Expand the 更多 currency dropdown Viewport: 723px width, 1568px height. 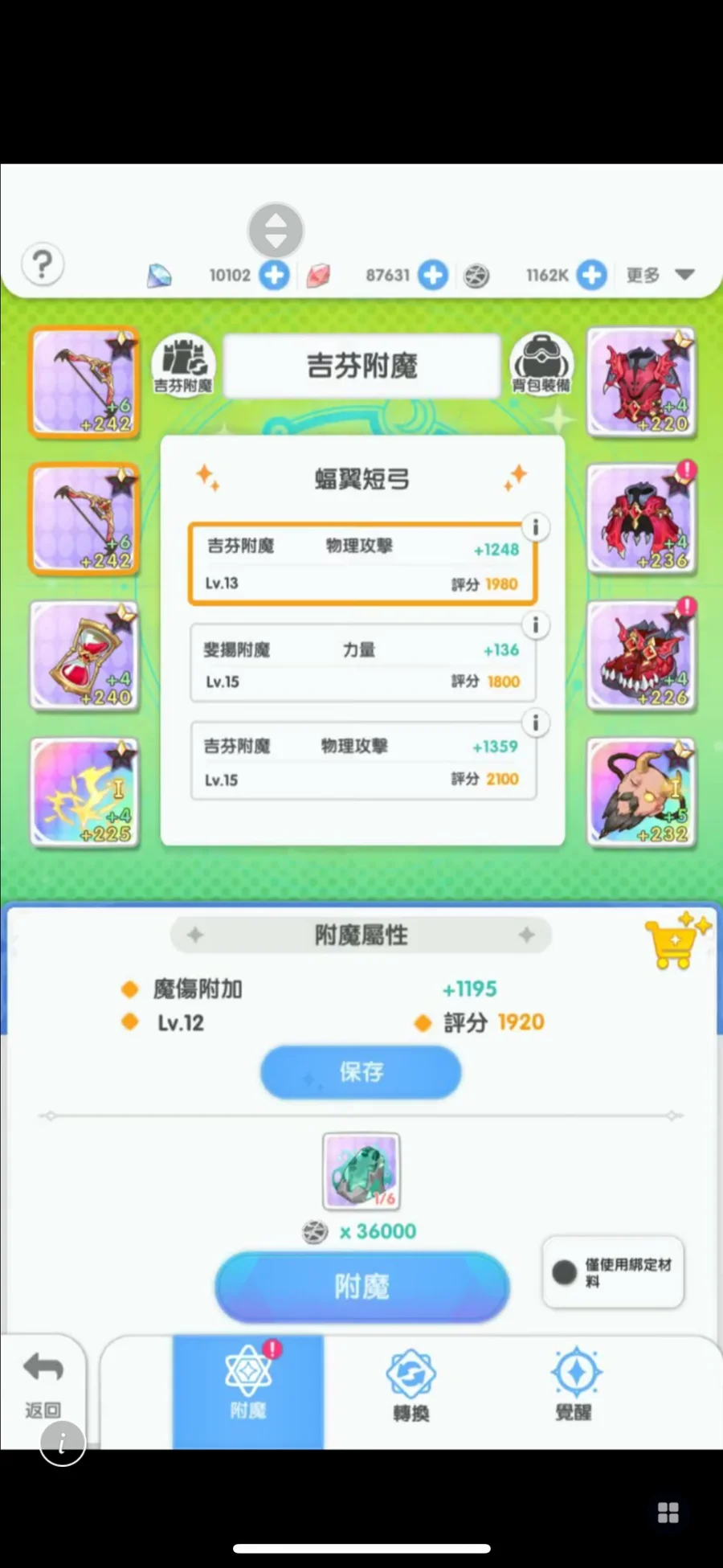[x=660, y=275]
